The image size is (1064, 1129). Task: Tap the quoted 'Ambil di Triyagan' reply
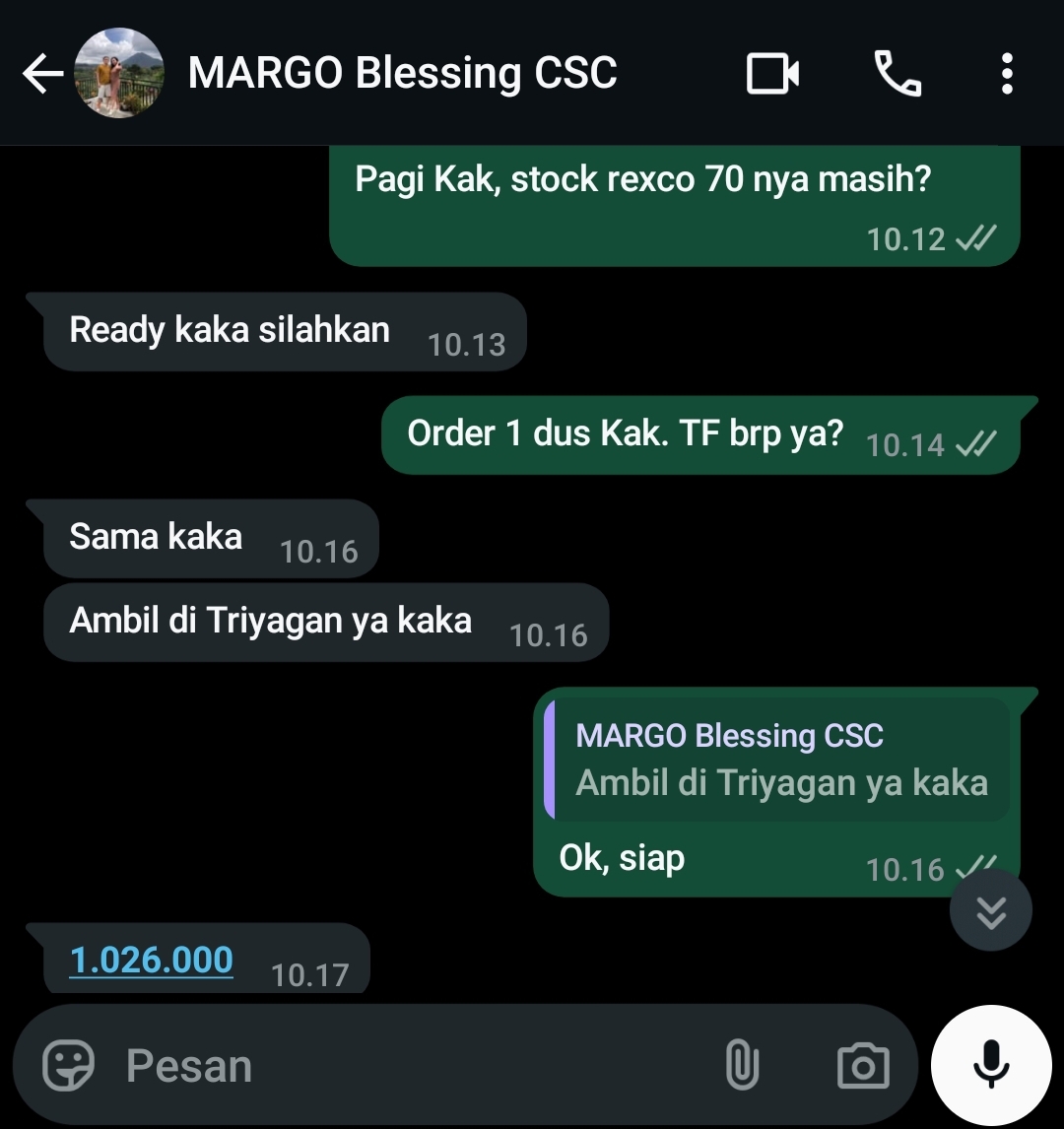[x=778, y=761]
